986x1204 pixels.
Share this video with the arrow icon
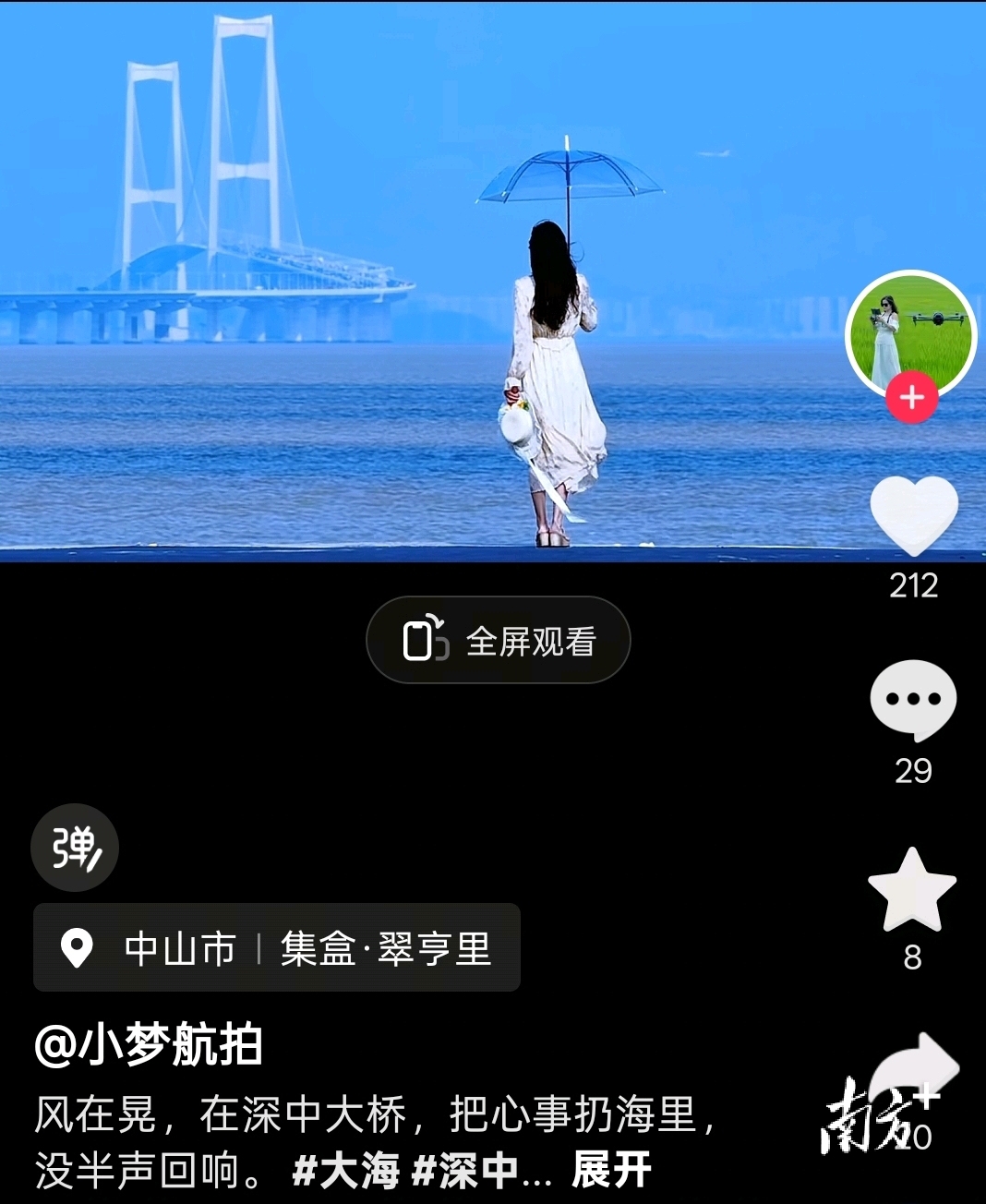914,1071
